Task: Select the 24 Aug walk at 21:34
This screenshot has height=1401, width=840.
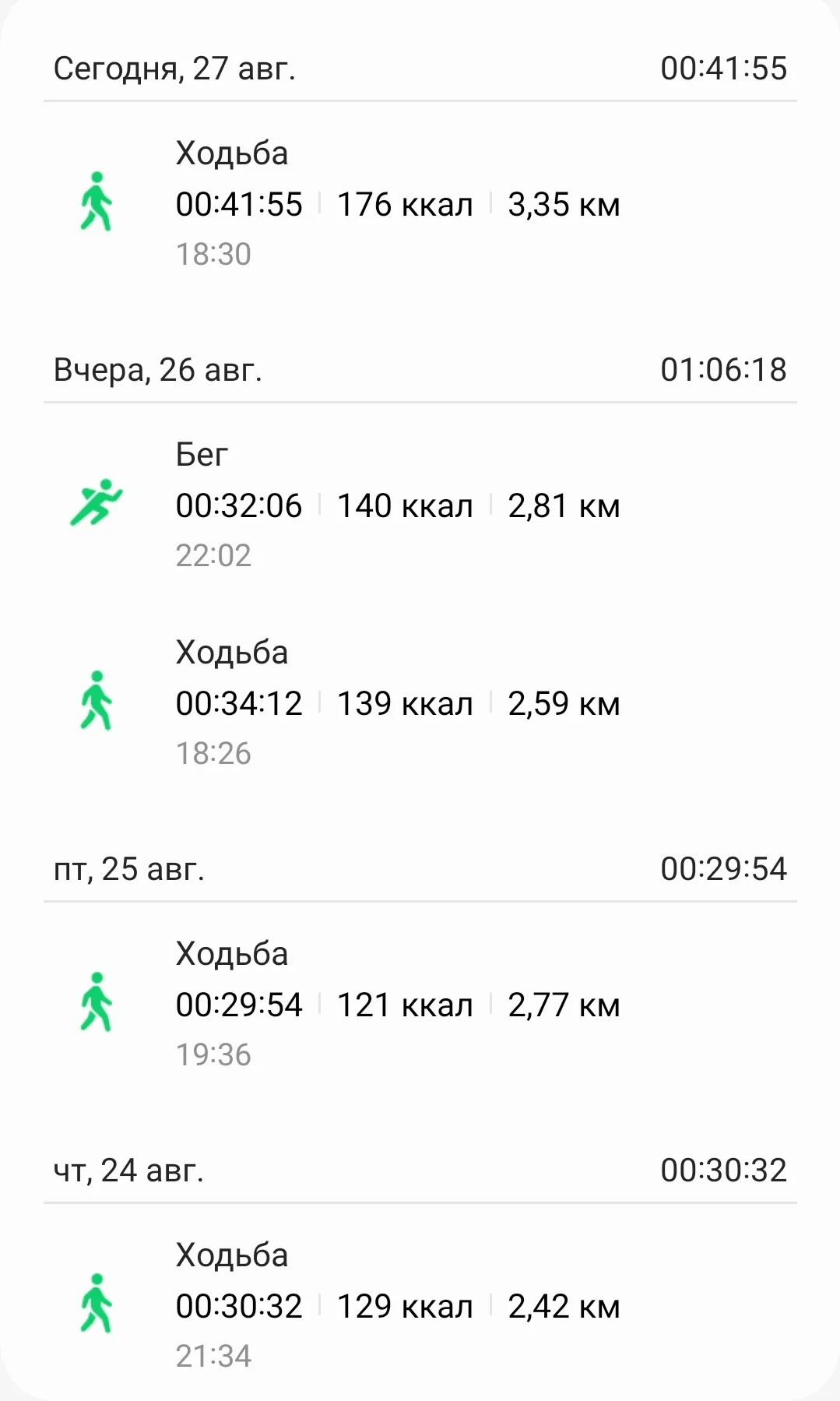Action: 397,1306
